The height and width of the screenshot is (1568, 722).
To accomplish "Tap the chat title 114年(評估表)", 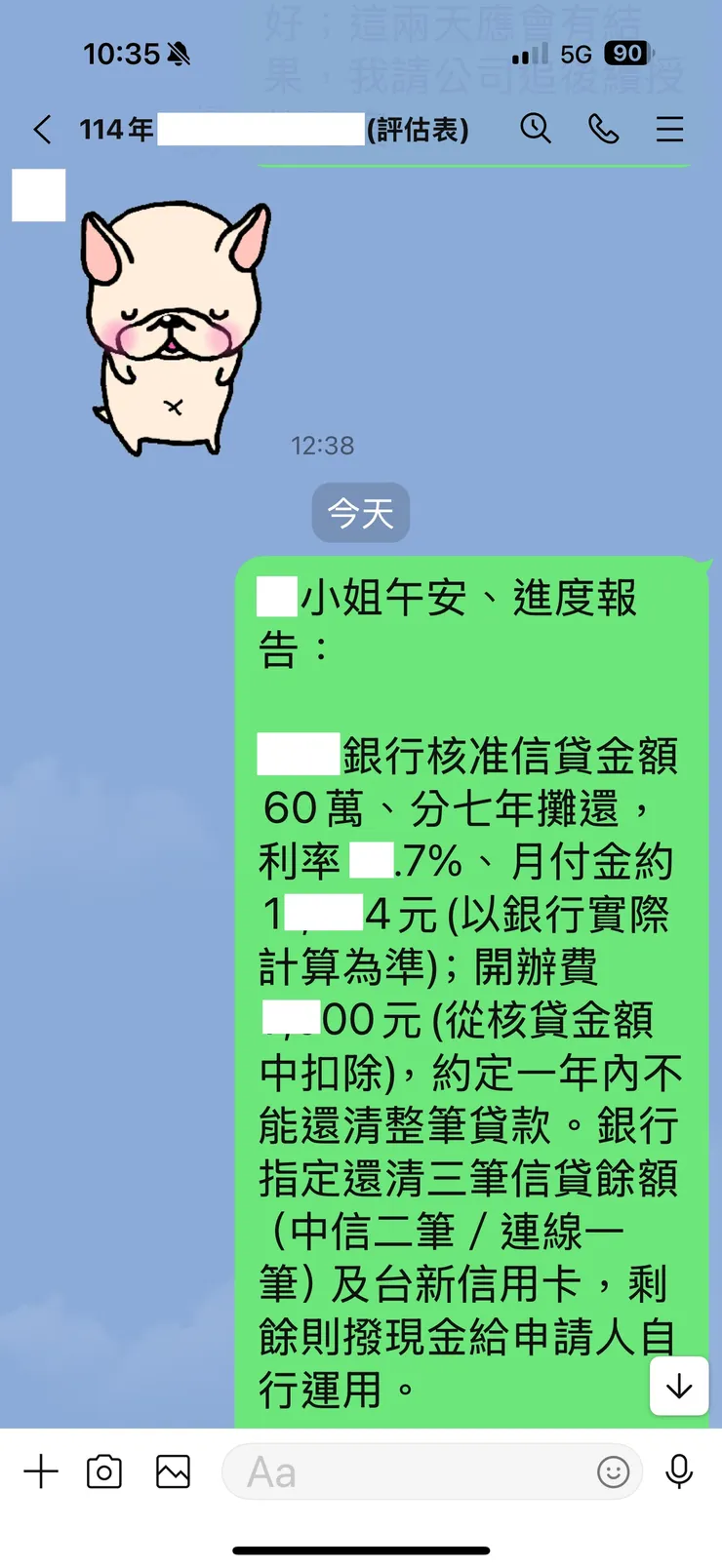I will pyautogui.click(x=273, y=128).
